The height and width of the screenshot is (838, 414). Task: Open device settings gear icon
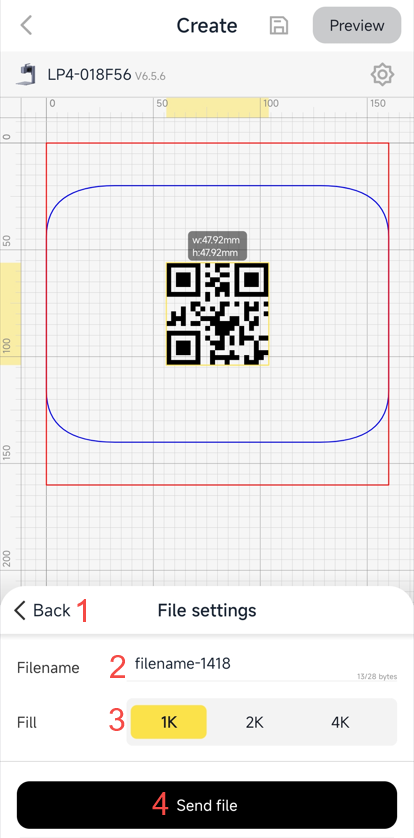pos(382,75)
